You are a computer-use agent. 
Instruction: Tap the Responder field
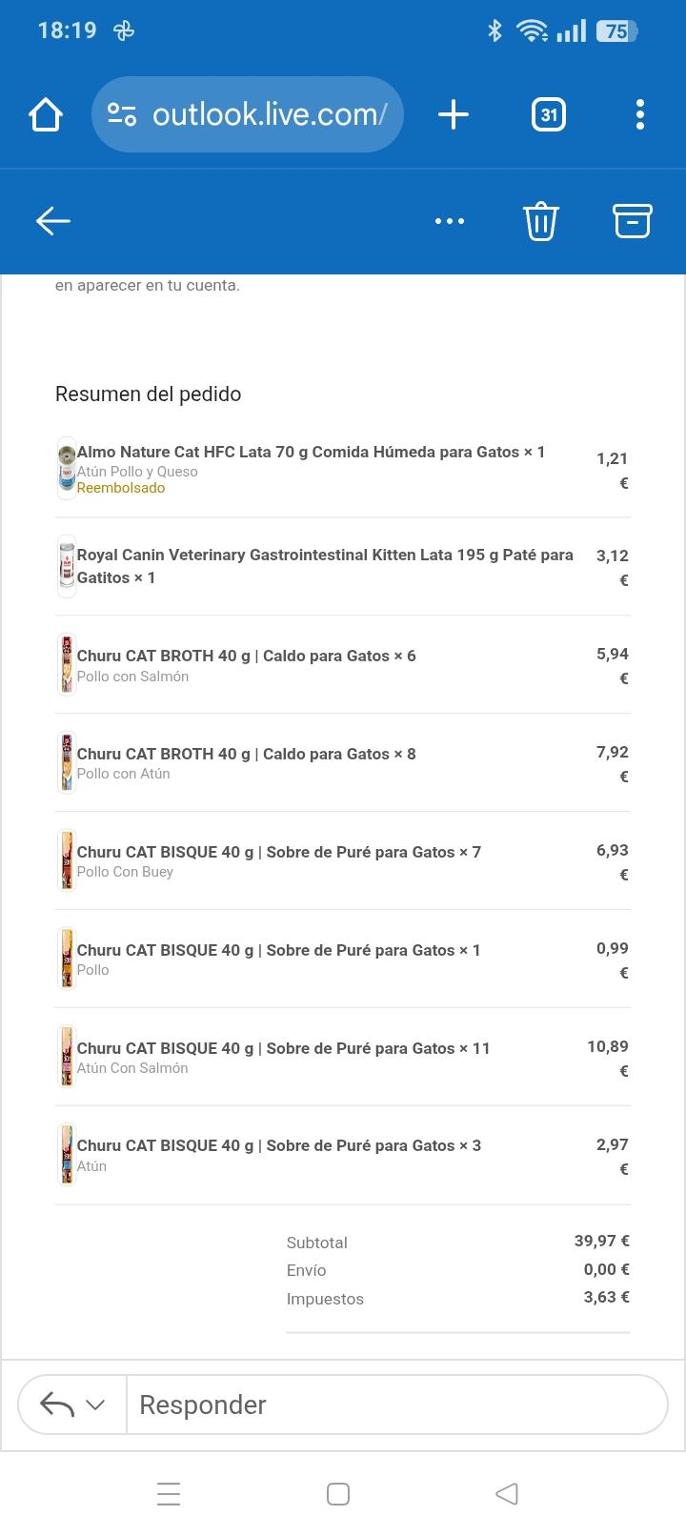[395, 1405]
